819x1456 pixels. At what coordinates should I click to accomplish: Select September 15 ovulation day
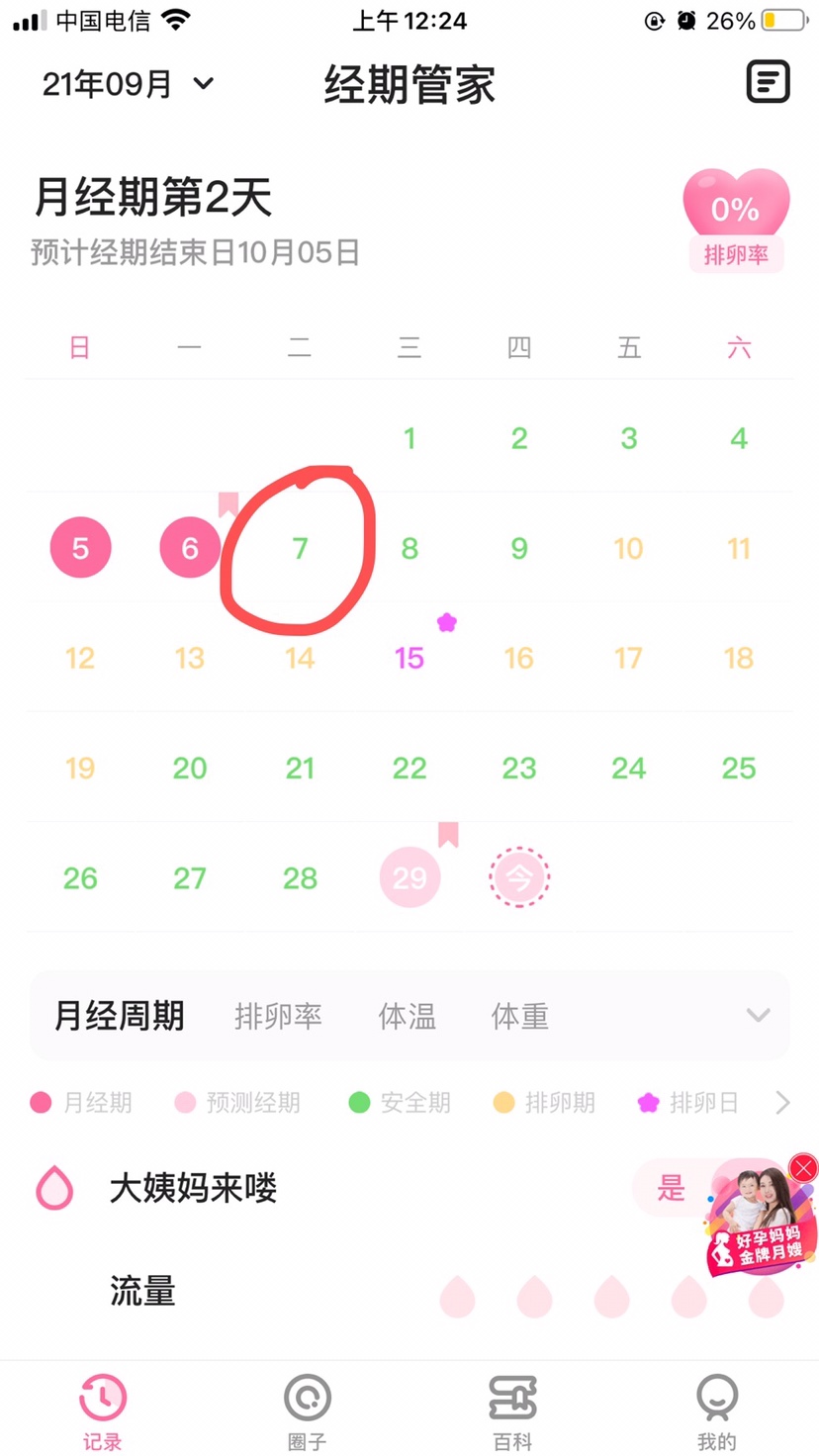click(x=409, y=658)
